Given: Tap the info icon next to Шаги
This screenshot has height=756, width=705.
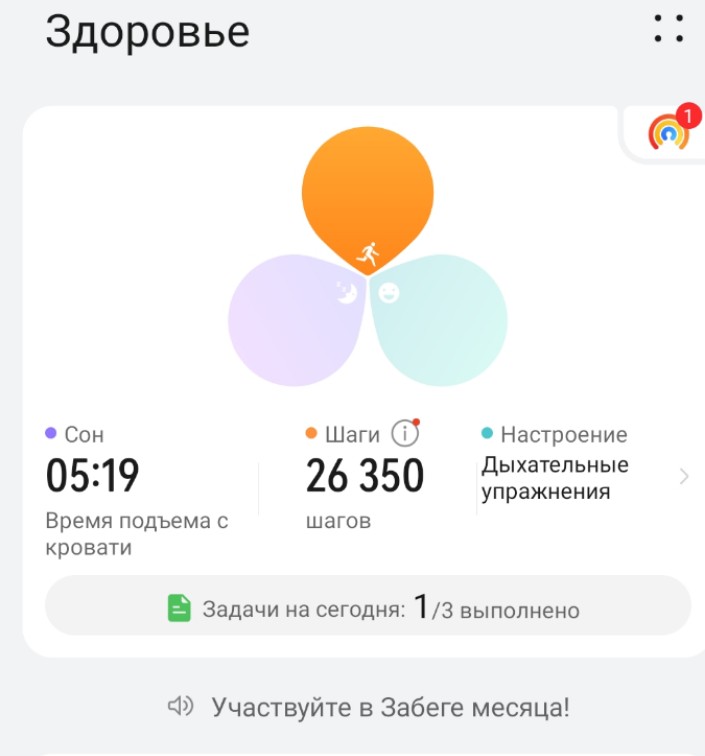Looking at the screenshot, I should pos(404,434).
